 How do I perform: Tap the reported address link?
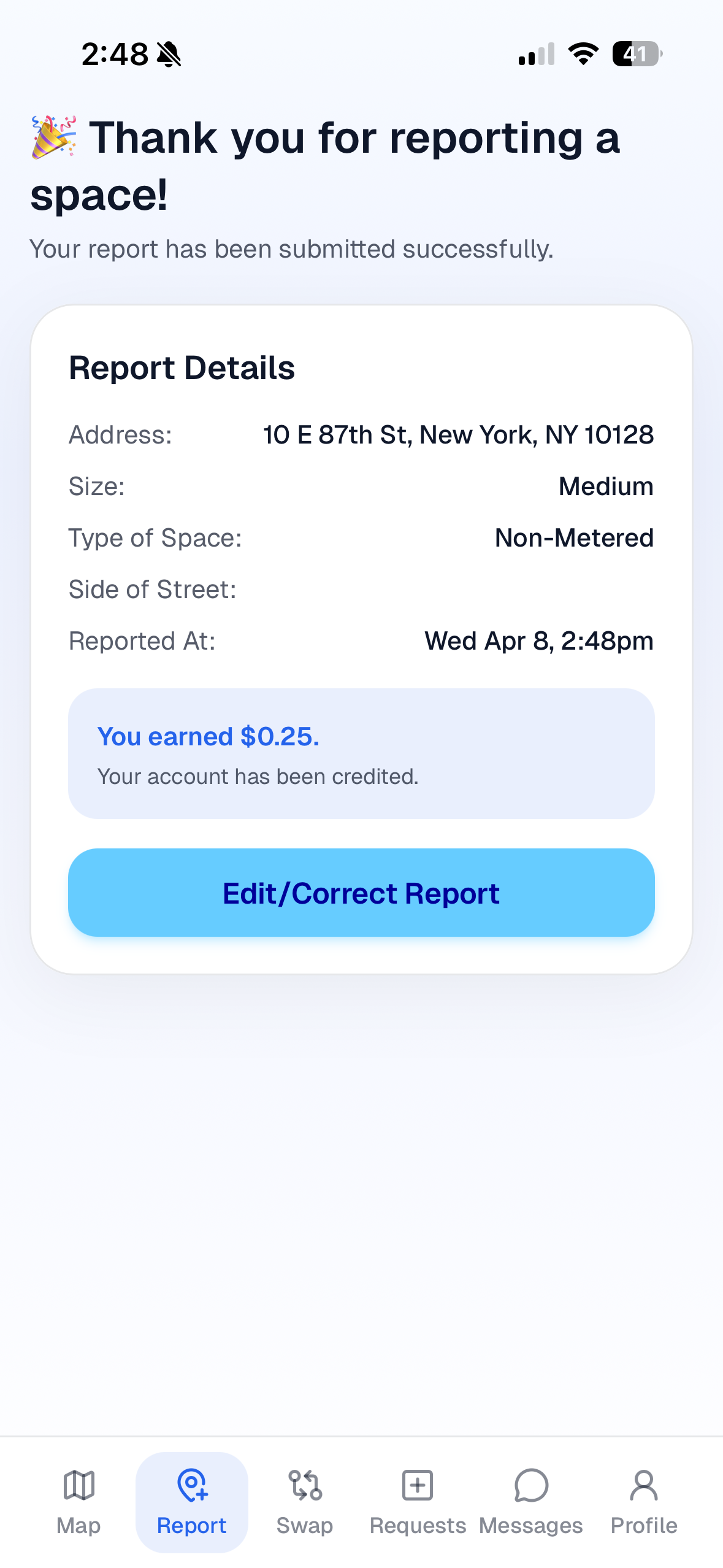(458, 434)
